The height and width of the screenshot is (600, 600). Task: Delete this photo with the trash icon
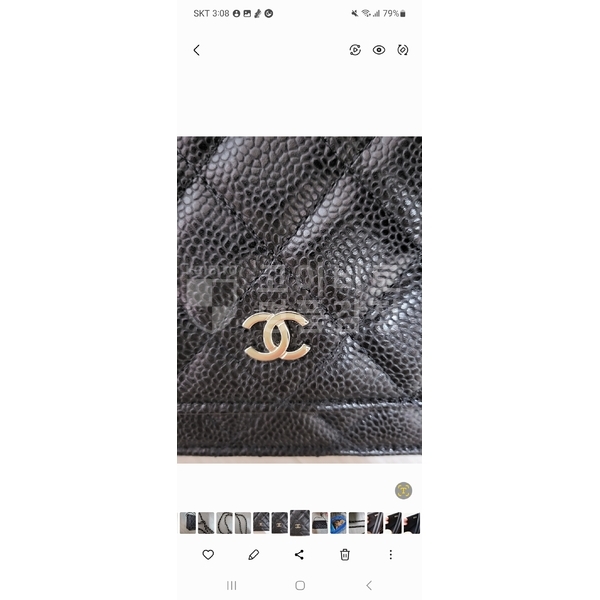pyautogui.click(x=345, y=554)
